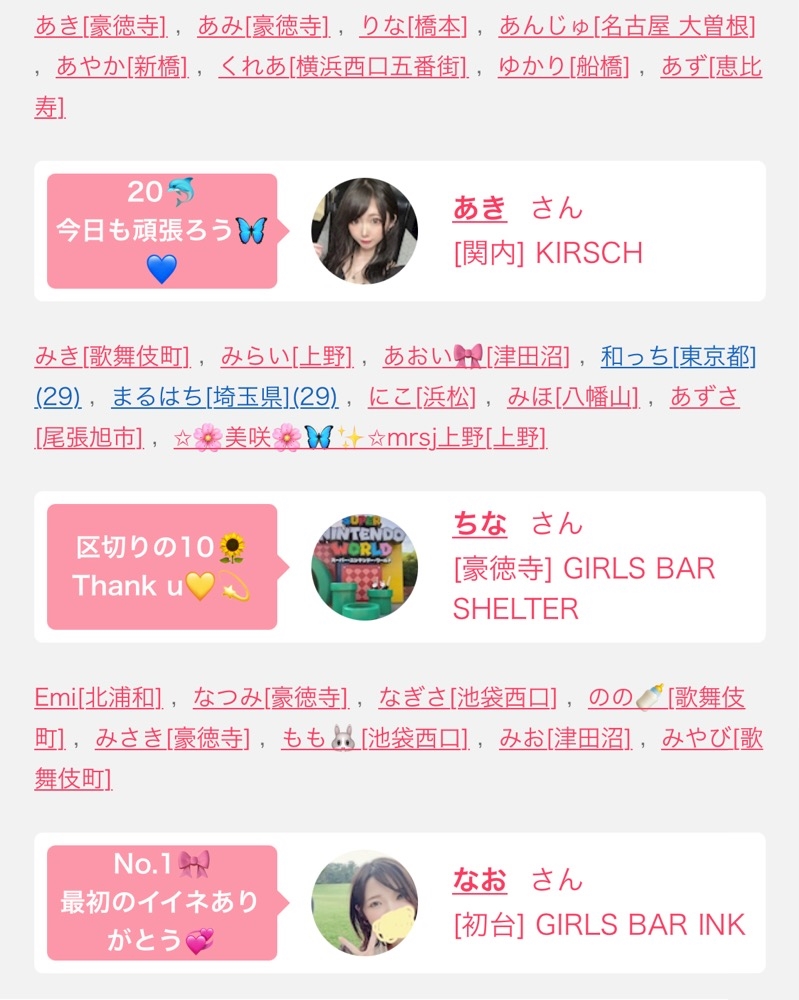
Task: Open まるはち[埼玉県](29) link
Action: coord(224,397)
